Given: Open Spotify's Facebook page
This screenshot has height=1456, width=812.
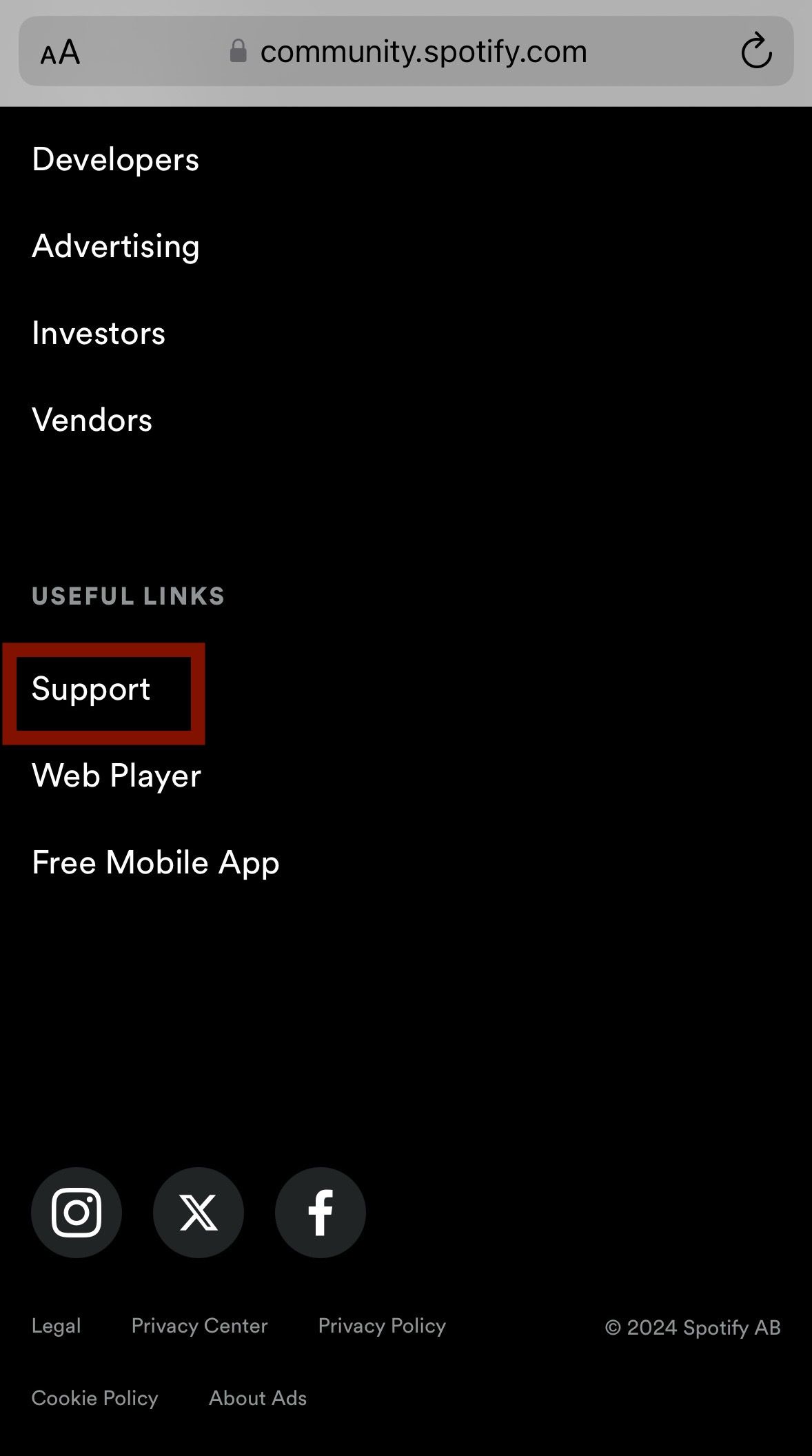Looking at the screenshot, I should pos(321,1213).
